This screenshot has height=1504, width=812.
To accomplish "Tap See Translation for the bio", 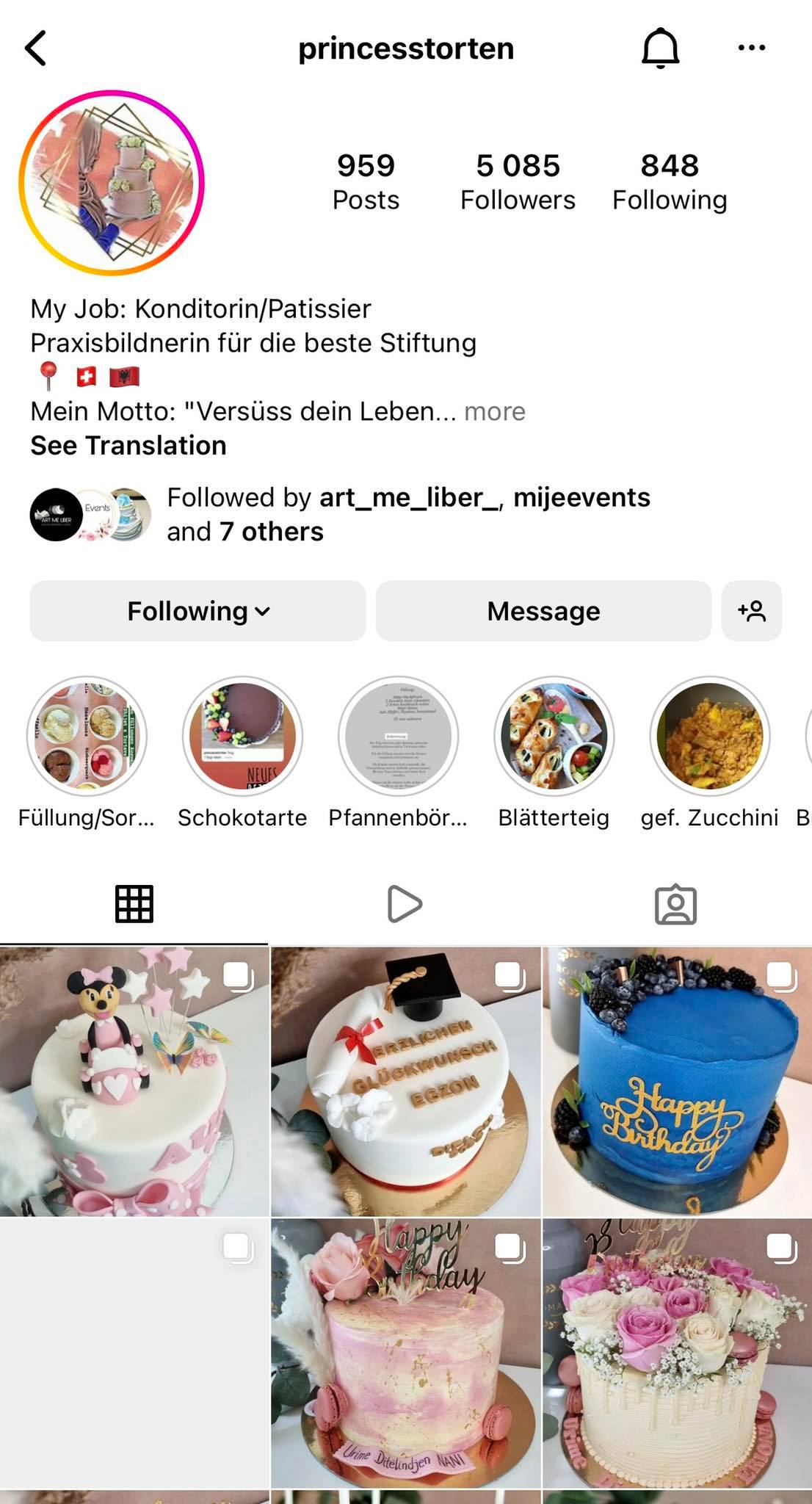I will coord(128,446).
